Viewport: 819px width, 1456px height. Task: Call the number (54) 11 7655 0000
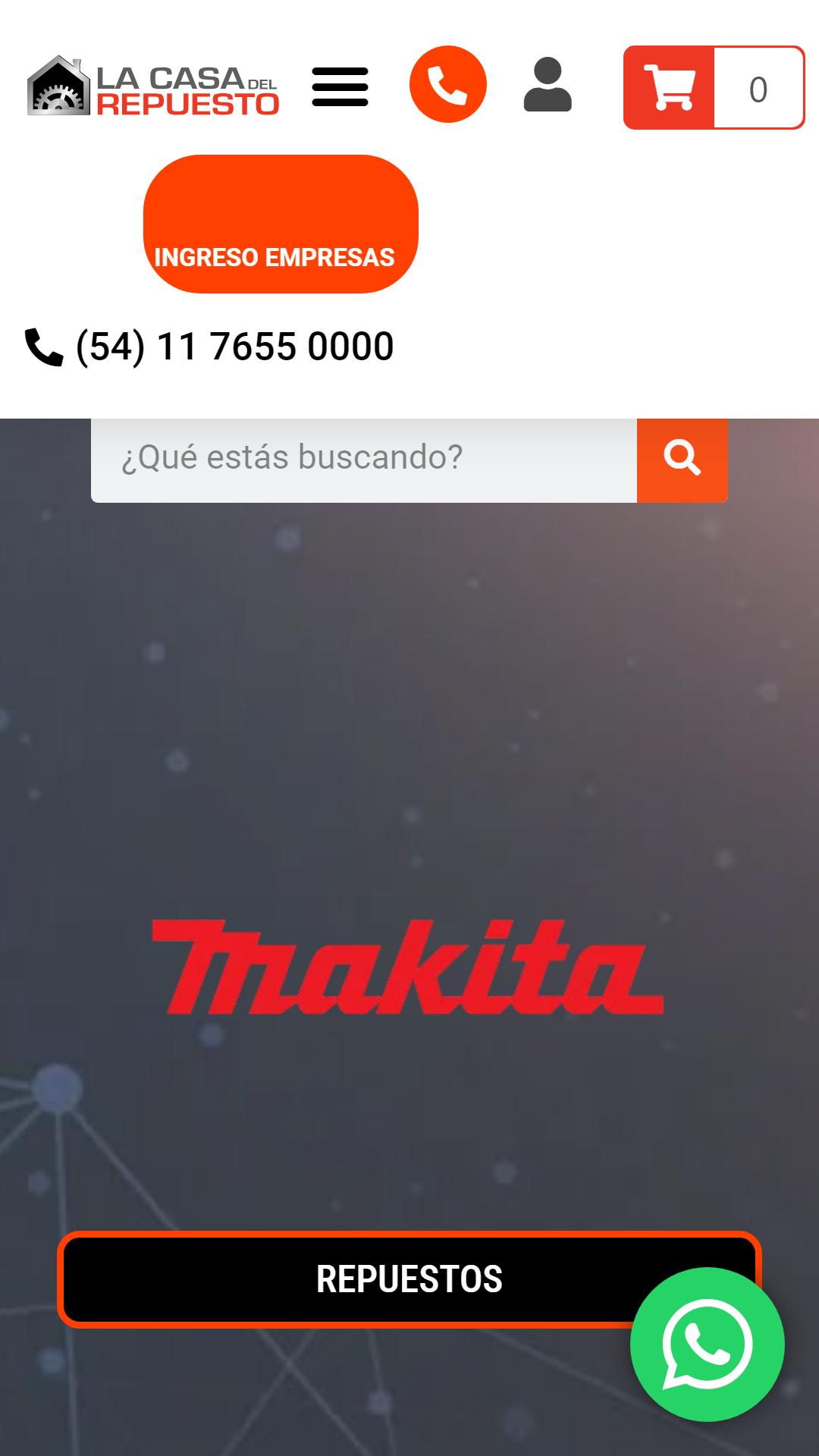tap(209, 347)
